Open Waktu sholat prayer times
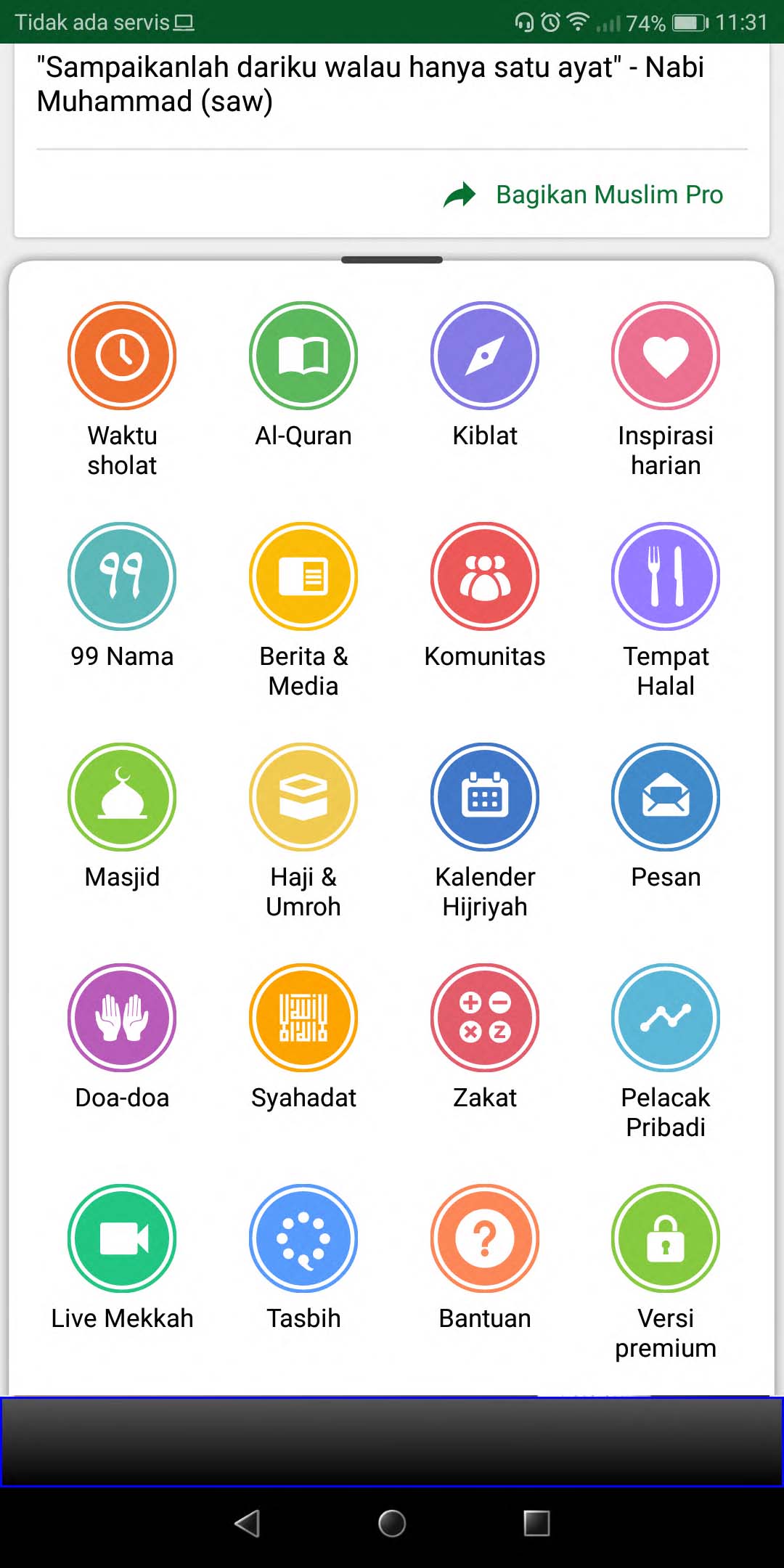The width and height of the screenshot is (784, 1568). [122, 356]
